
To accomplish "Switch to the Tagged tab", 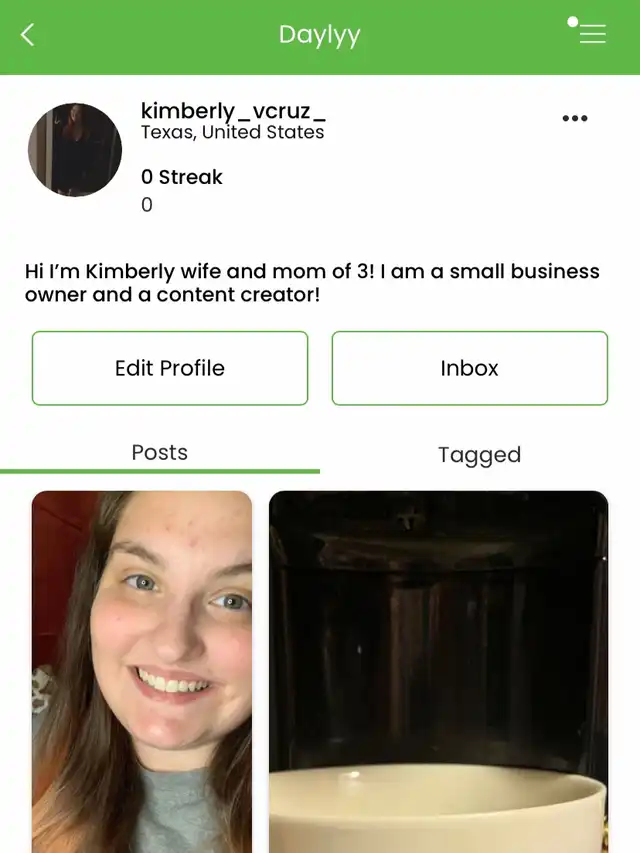I will [479, 455].
